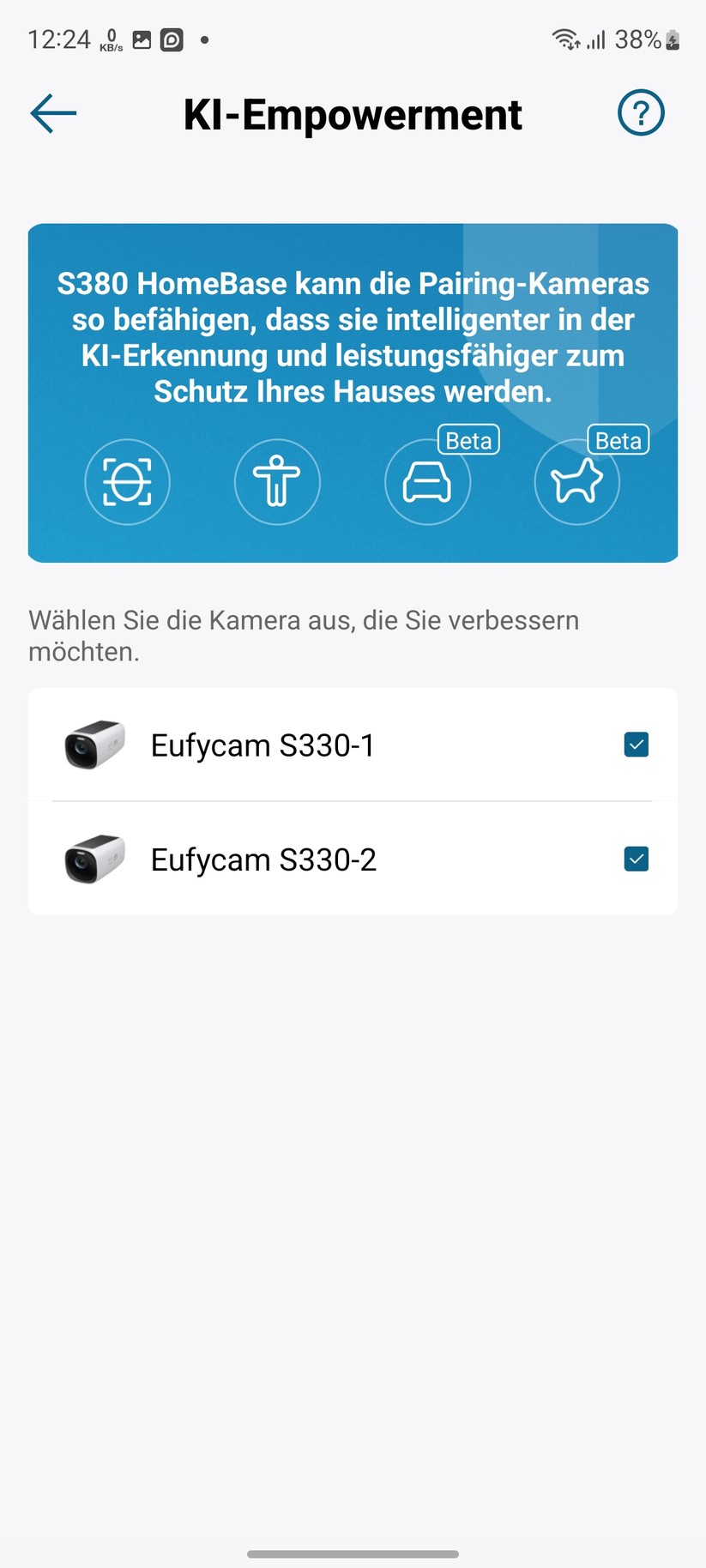
Task: Tap the Eufycam S330-1 camera thumbnail
Action: coord(94,745)
